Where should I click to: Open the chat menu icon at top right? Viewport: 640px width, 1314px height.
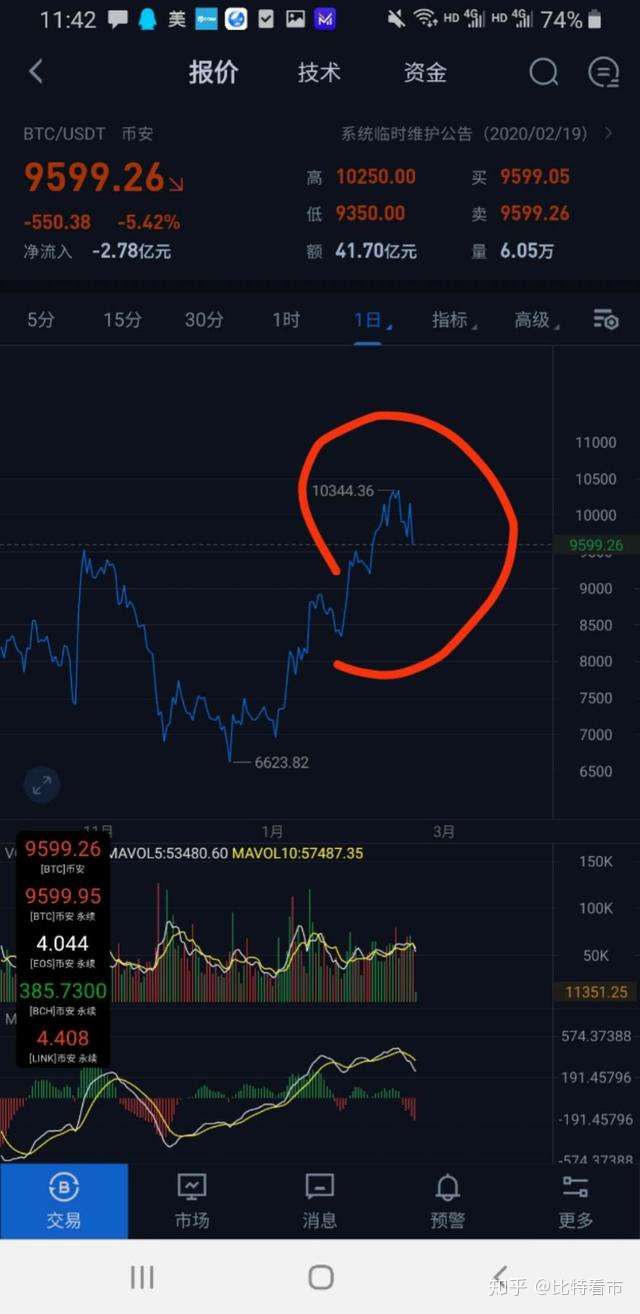point(603,72)
